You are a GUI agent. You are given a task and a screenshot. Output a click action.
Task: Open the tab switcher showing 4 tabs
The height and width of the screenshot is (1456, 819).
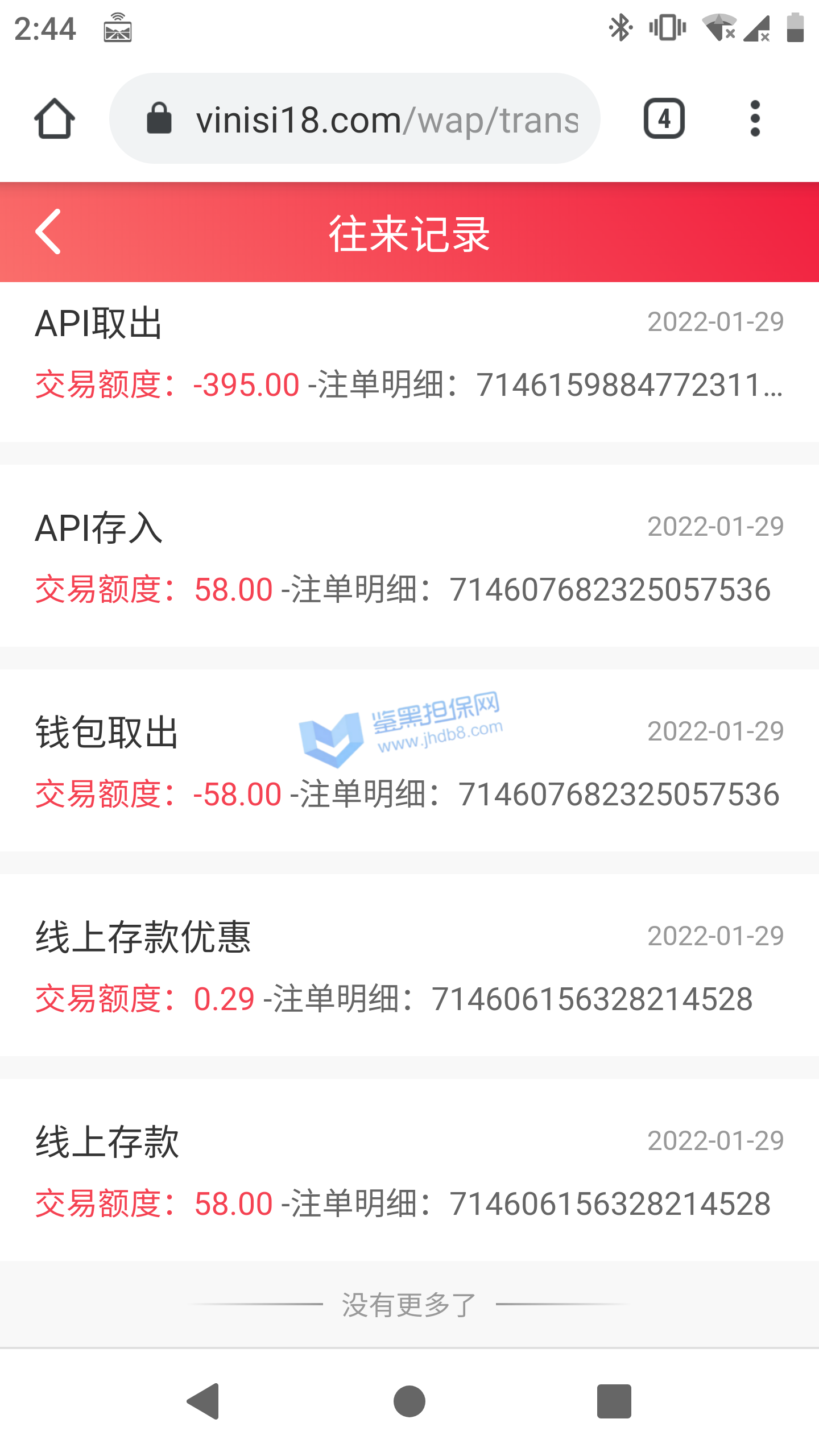[664, 118]
